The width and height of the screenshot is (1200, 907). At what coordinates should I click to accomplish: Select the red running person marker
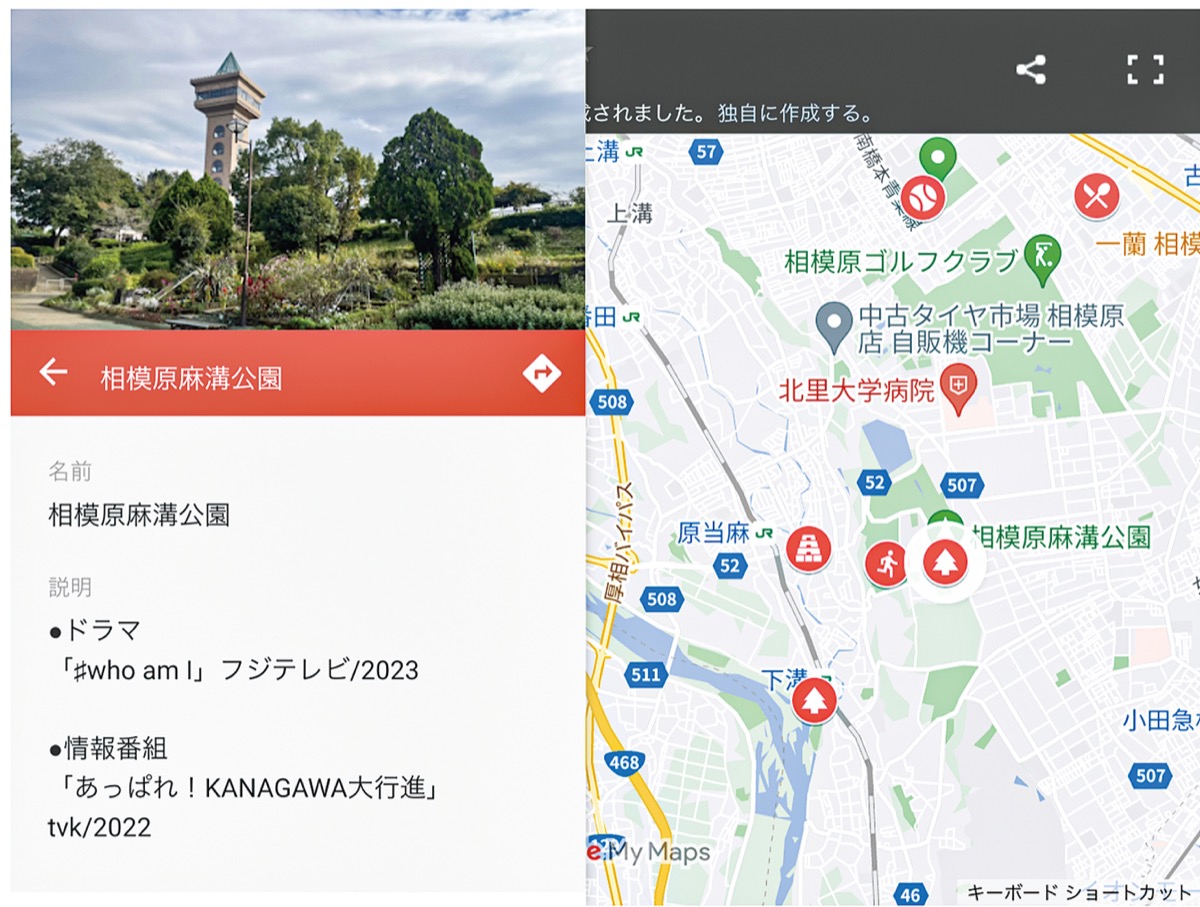point(888,564)
